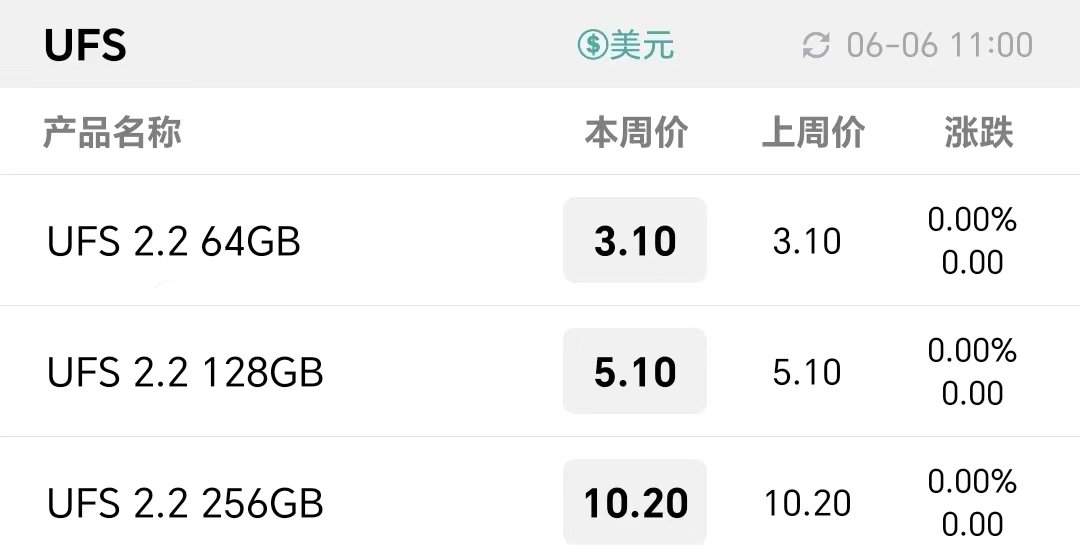
Task: Select the UFS 2.2 256GB row
Action: pyautogui.click(x=185, y=504)
